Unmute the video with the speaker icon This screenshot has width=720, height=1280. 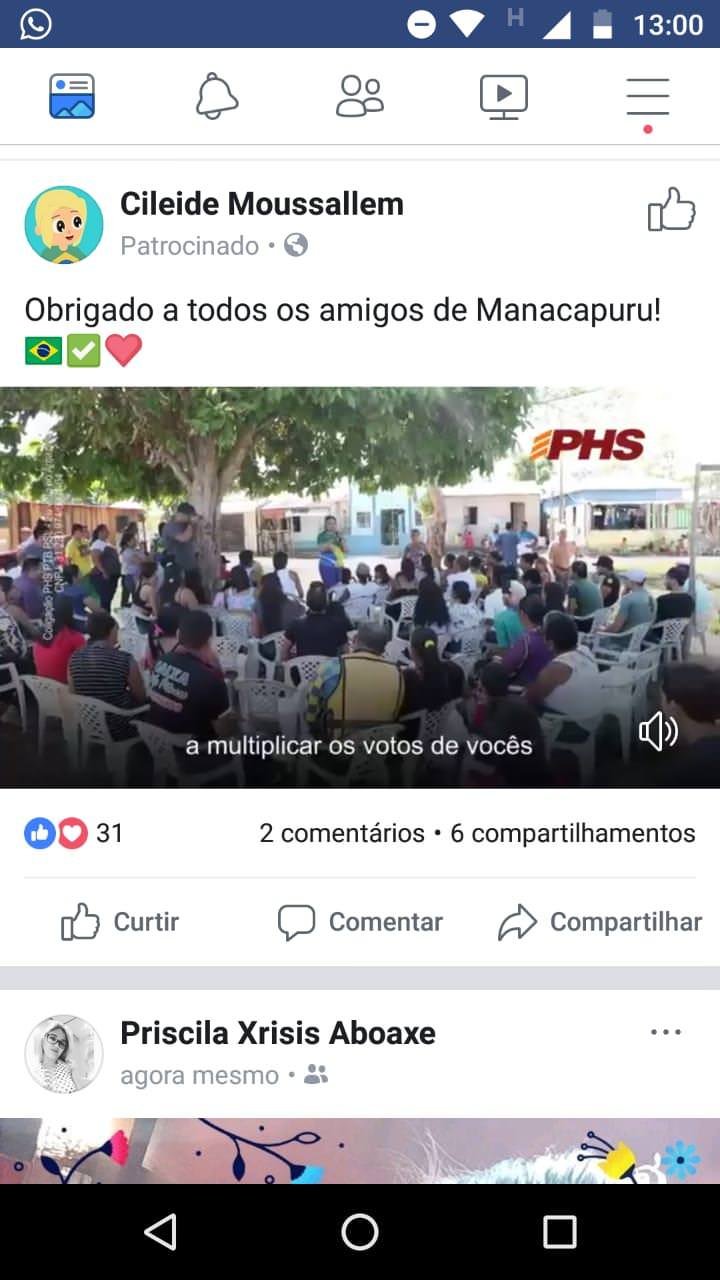658,733
